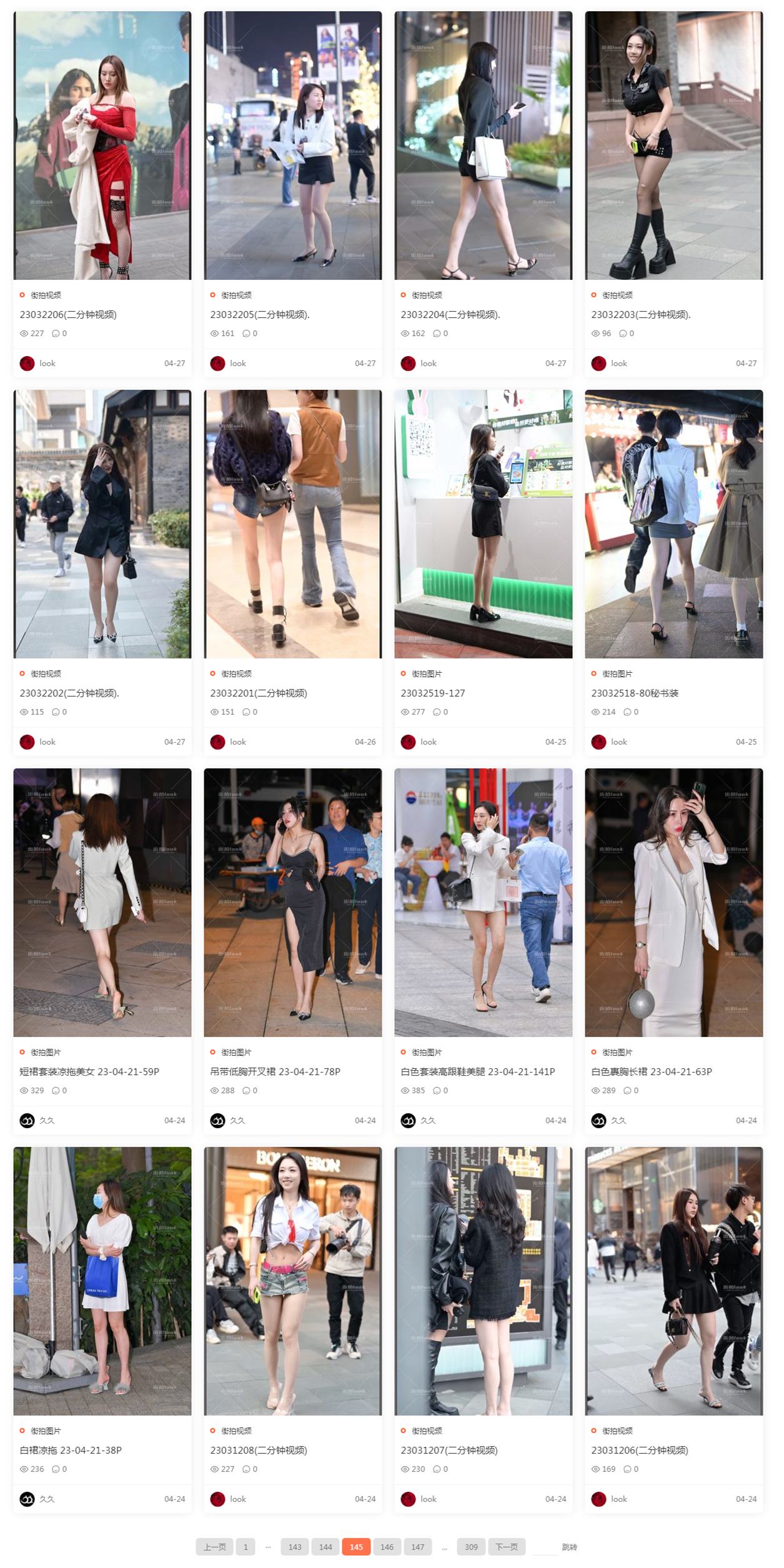Screen dimensions: 784x1568
Task: Tap the 跳转 jump button
Action: pos(569,1547)
